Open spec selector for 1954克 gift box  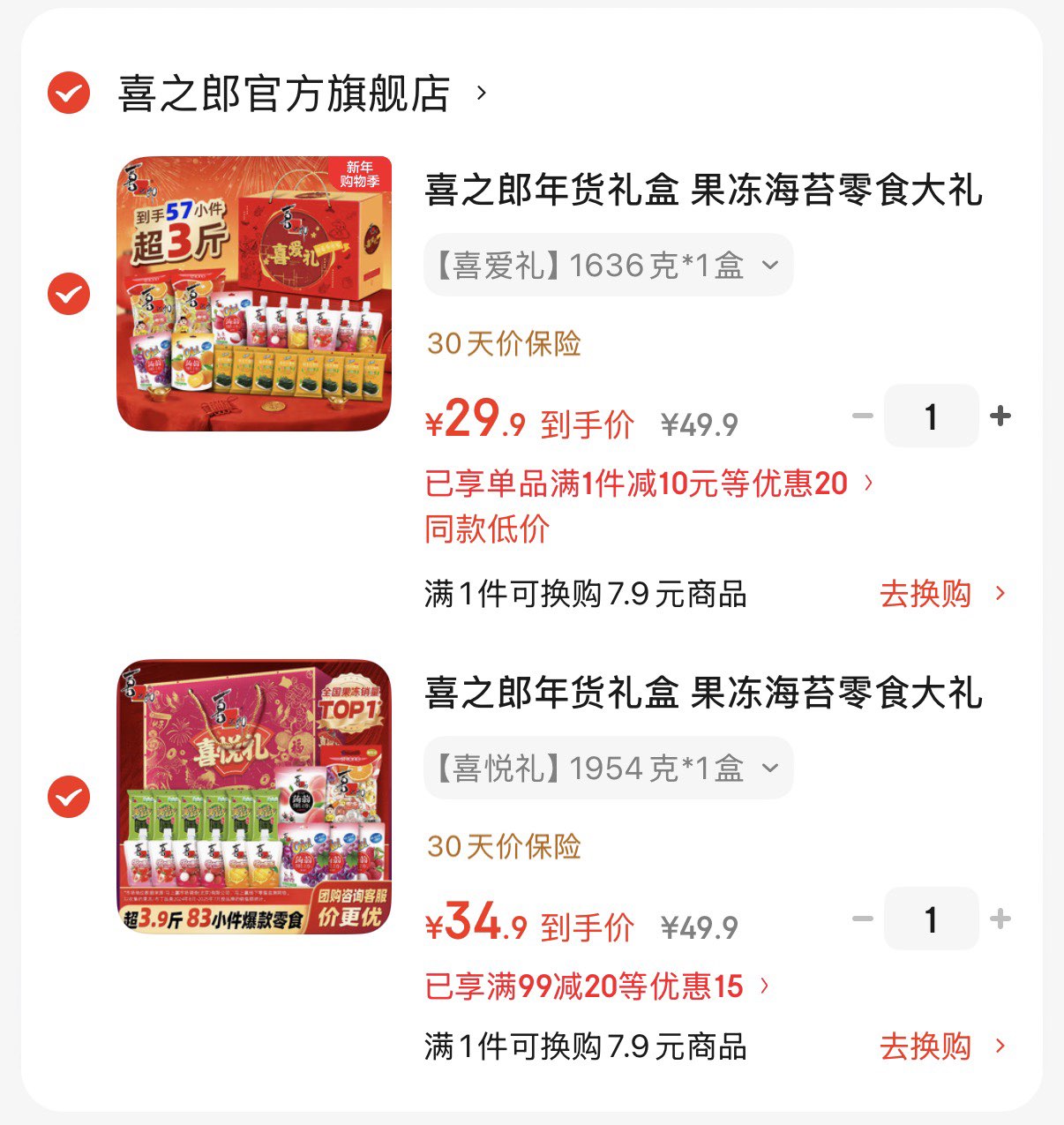[x=607, y=768]
